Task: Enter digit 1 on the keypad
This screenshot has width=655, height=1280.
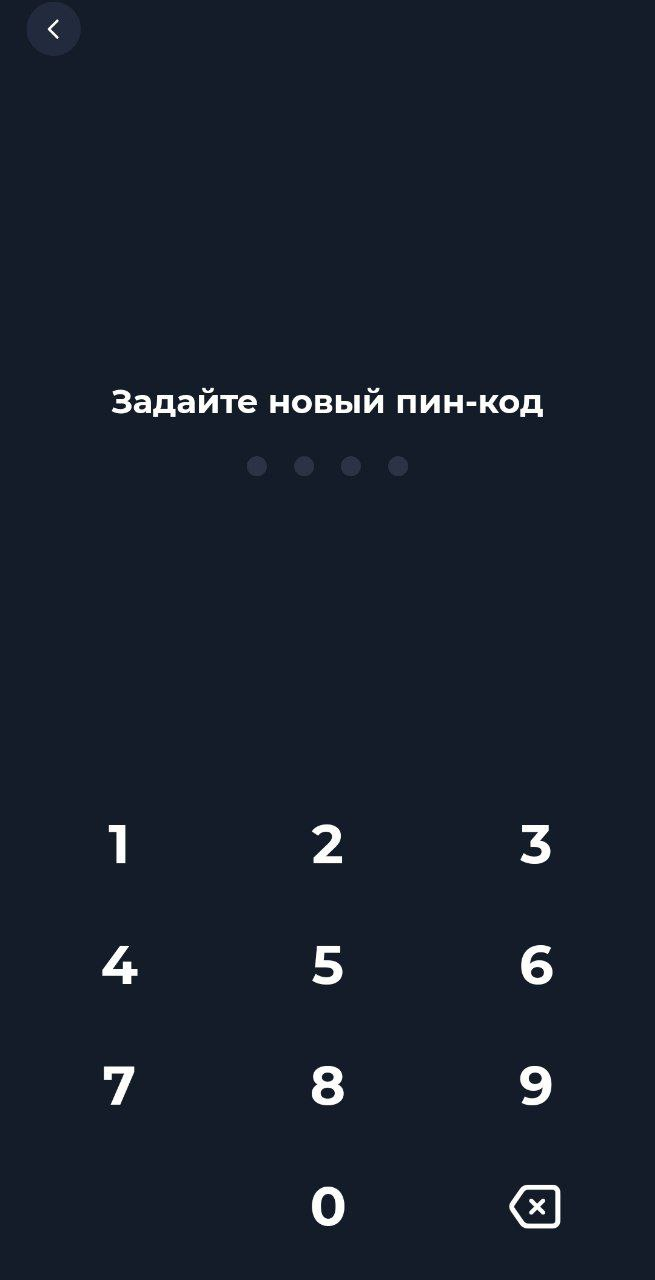Action: pos(119,845)
